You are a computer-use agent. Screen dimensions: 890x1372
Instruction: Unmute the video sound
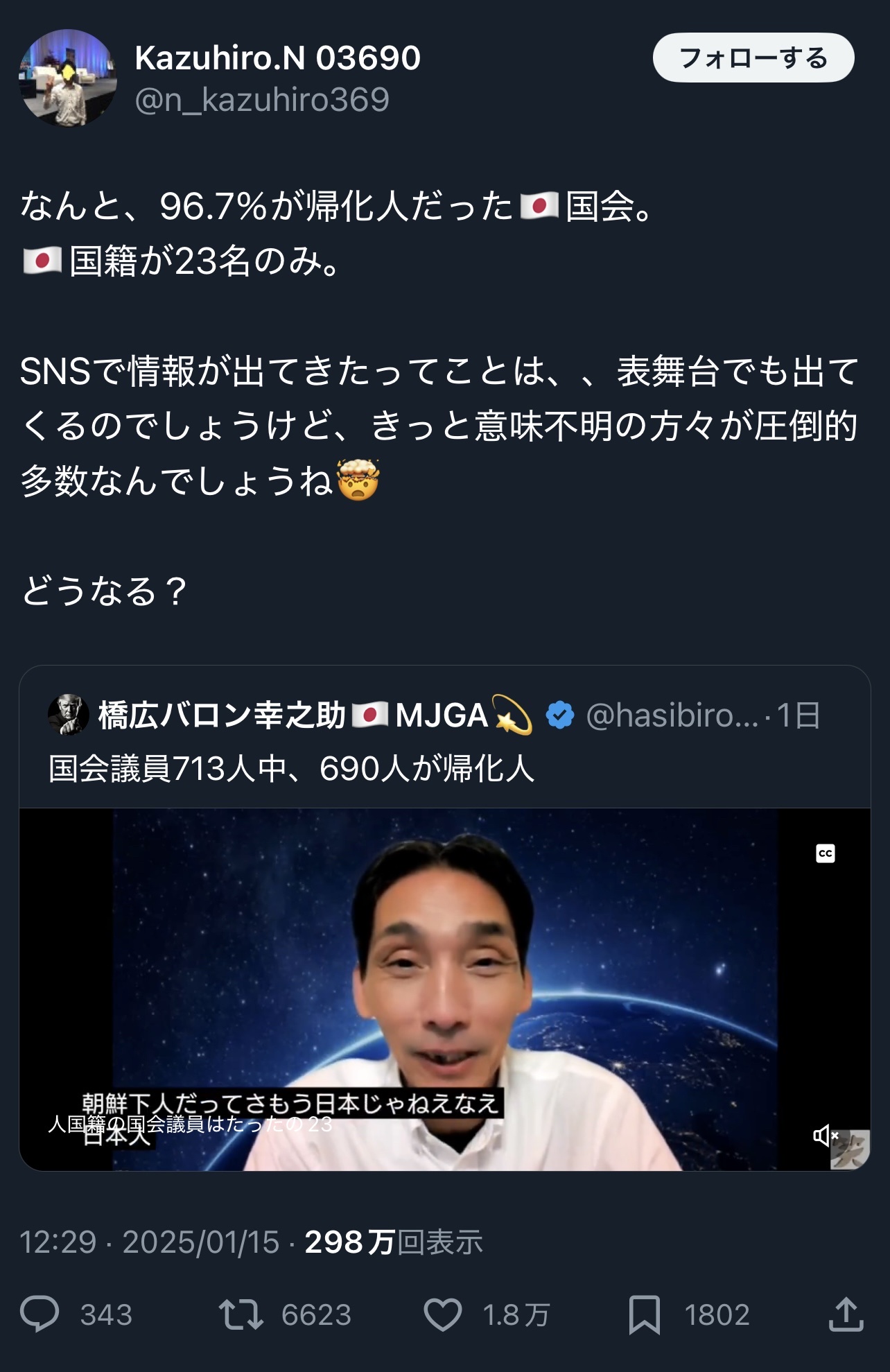click(x=825, y=1135)
